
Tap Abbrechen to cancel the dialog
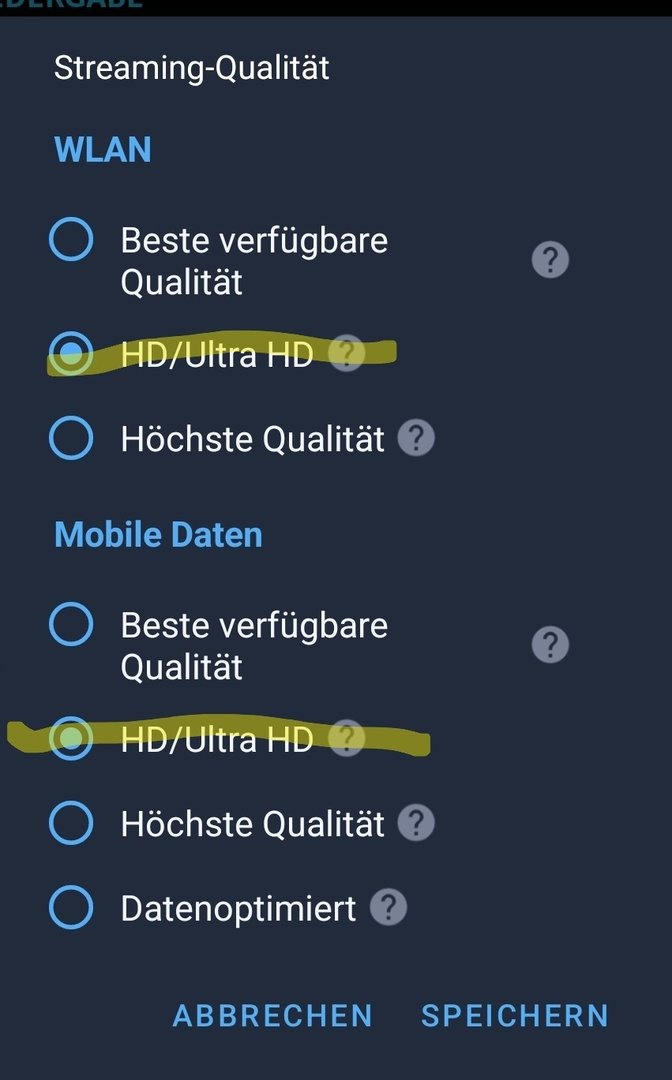(x=272, y=1015)
